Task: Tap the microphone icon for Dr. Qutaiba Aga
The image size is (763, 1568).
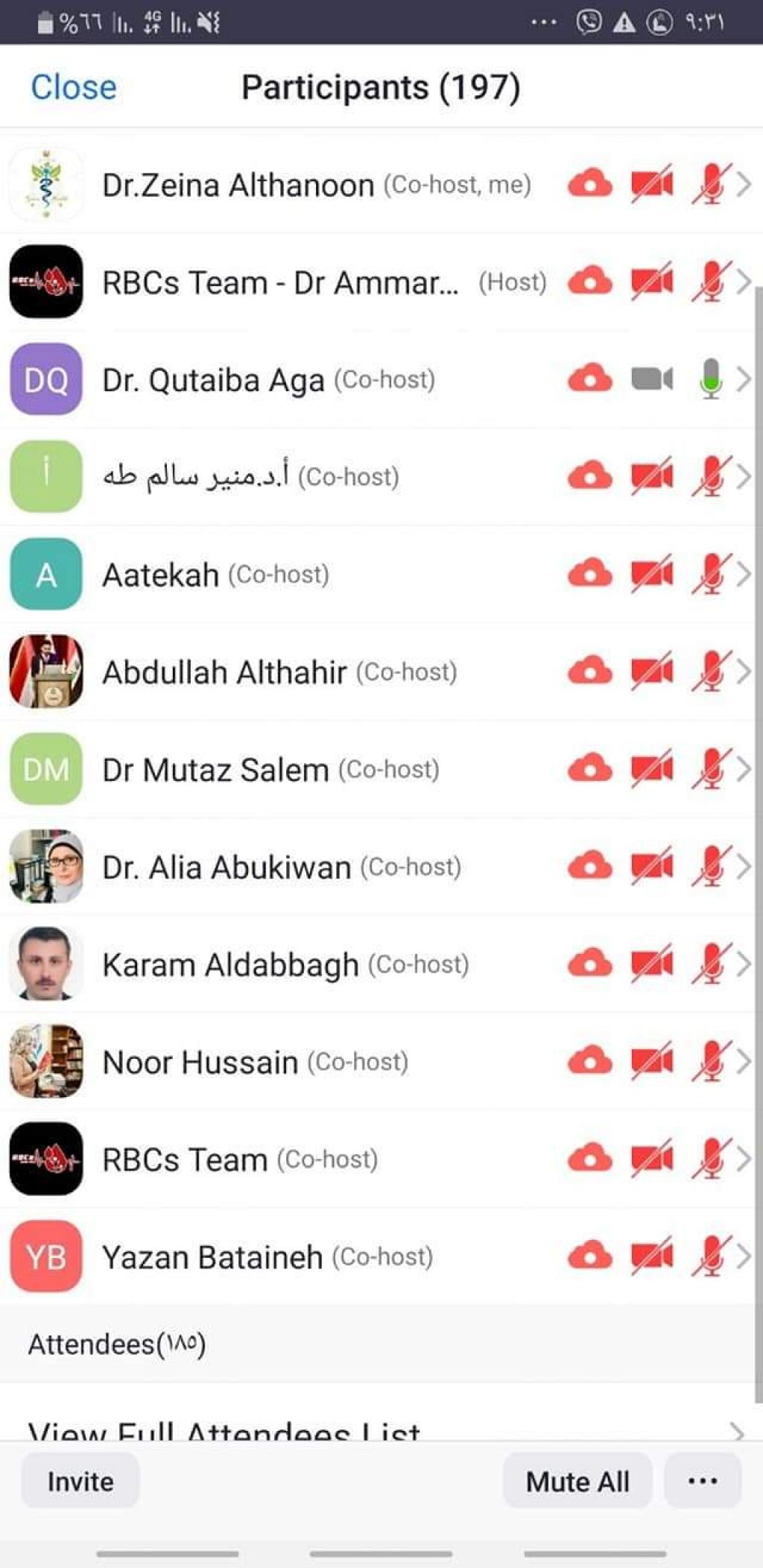Action: pyautogui.click(x=711, y=379)
